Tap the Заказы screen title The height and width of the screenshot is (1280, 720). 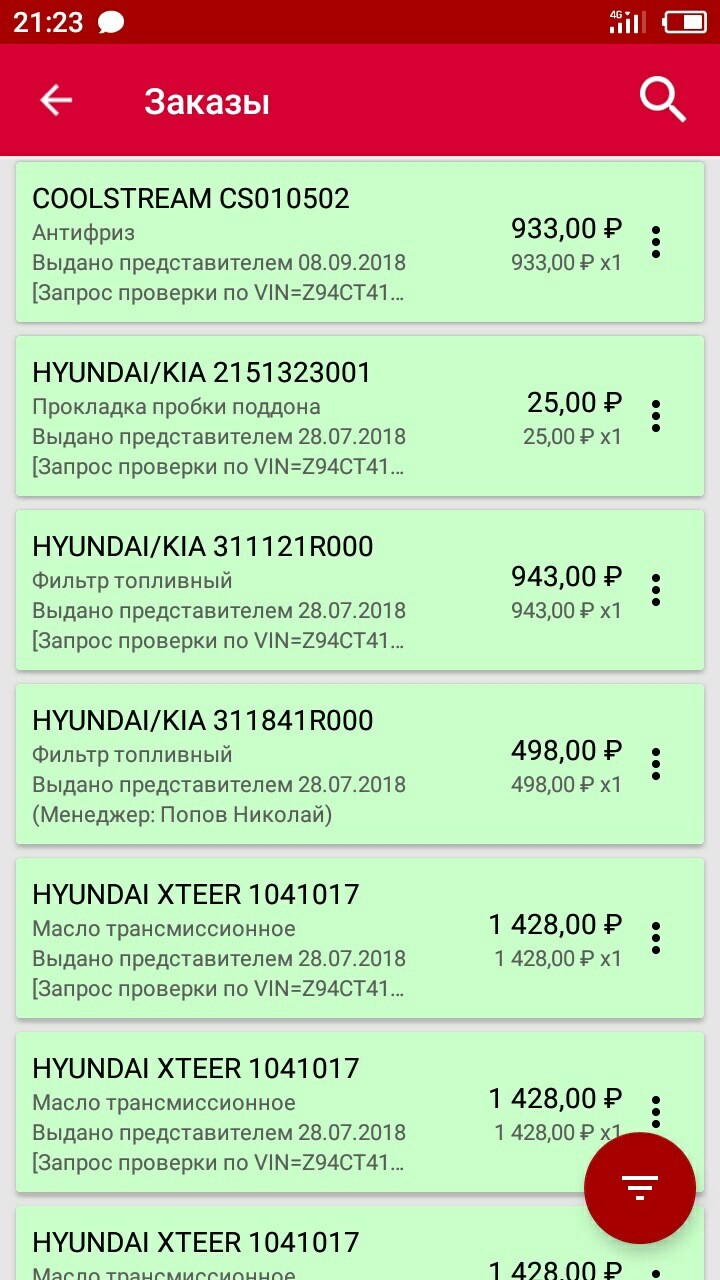[207, 100]
